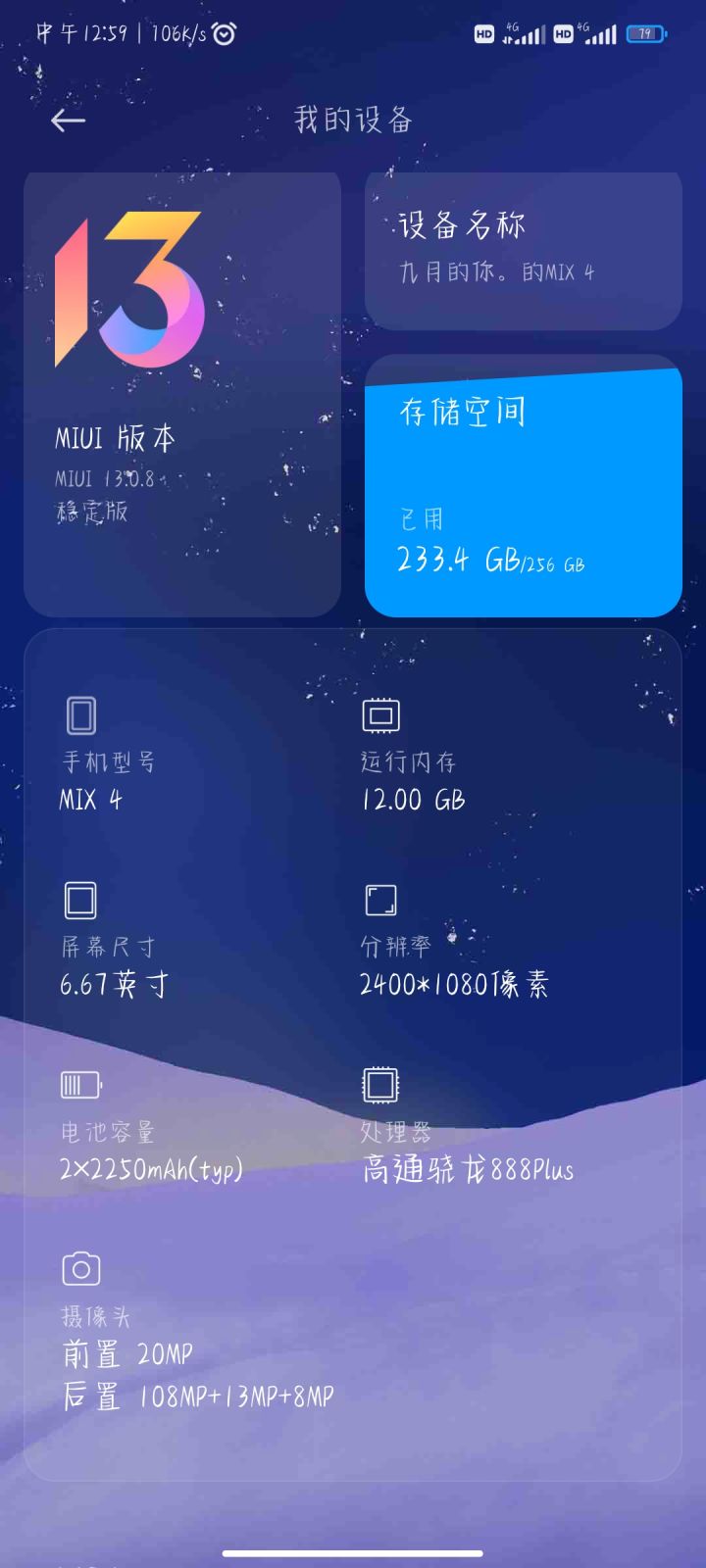Tap the 我的设备 title text

(353, 118)
